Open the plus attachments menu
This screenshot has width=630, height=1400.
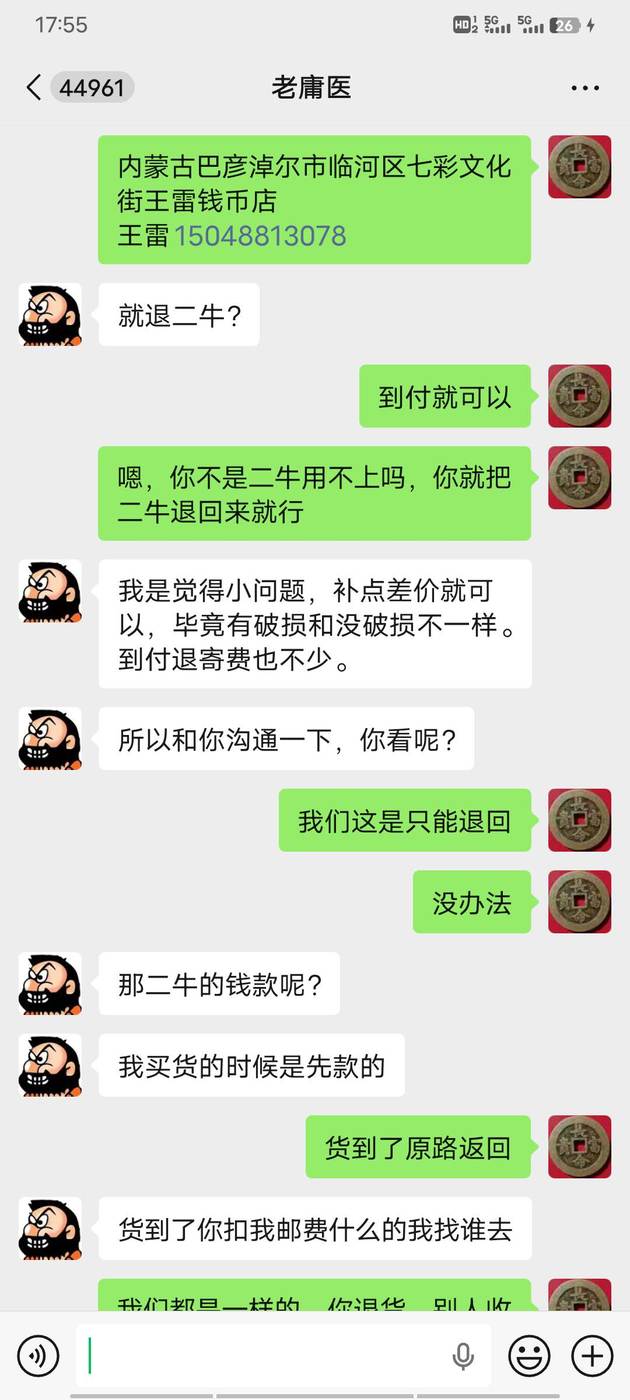coord(592,1356)
